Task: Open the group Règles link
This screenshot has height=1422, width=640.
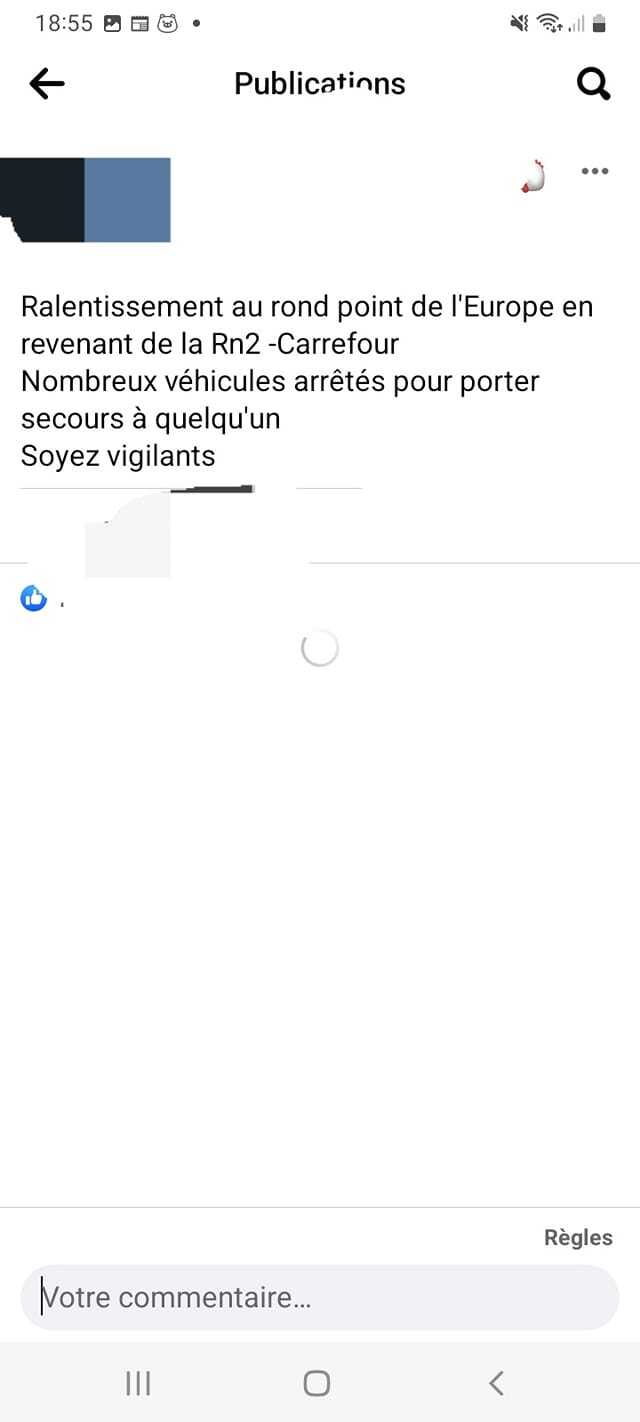Action: click(578, 1237)
